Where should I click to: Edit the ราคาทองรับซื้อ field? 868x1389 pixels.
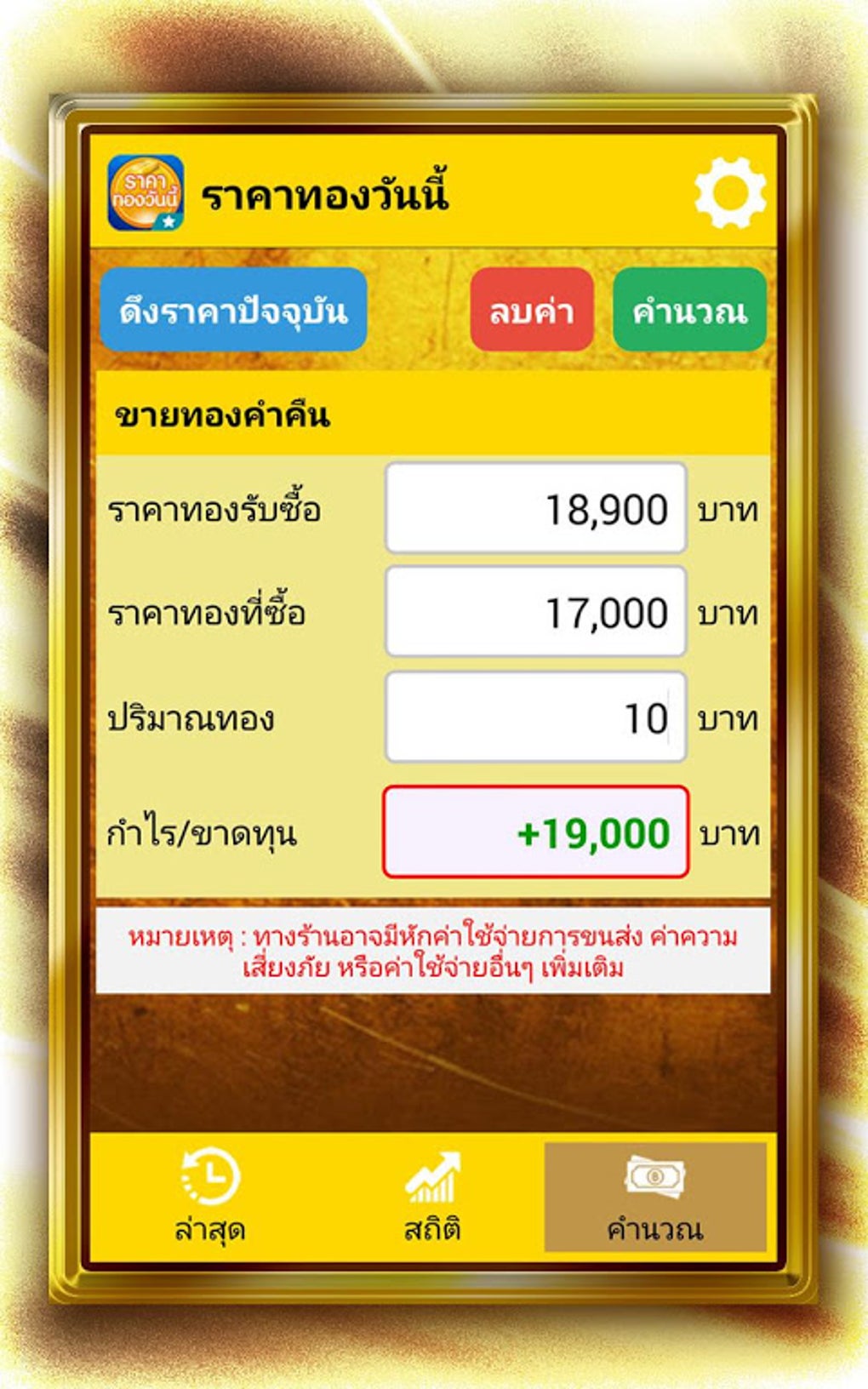pos(536,509)
